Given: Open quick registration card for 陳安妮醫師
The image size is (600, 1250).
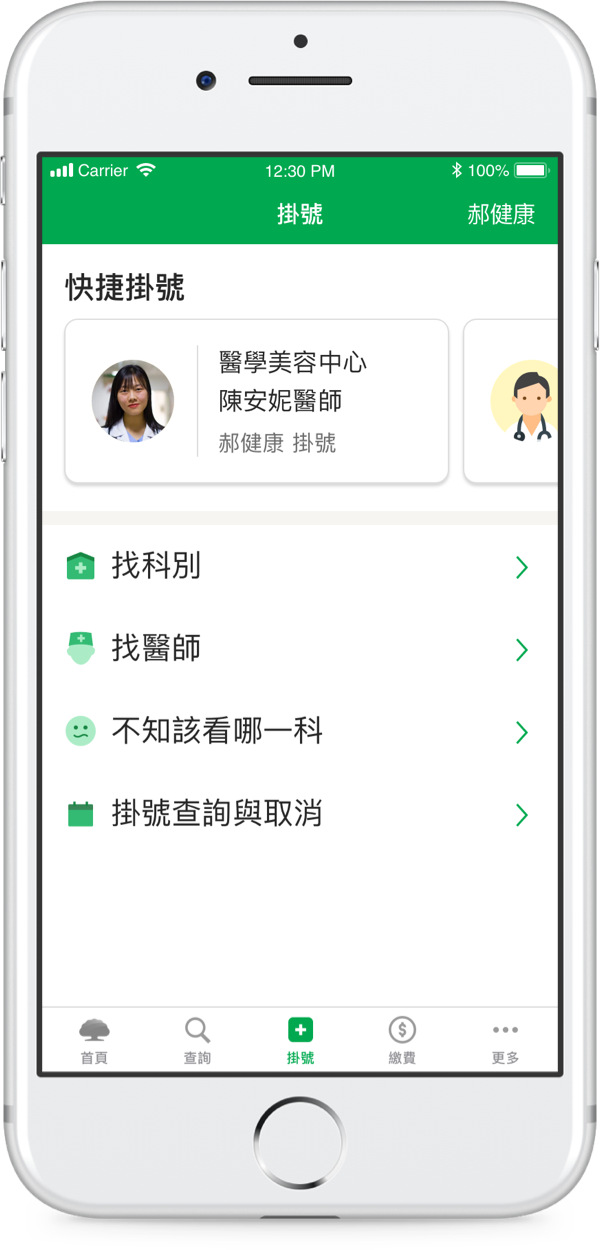Looking at the screenshot, I should 256,401.
